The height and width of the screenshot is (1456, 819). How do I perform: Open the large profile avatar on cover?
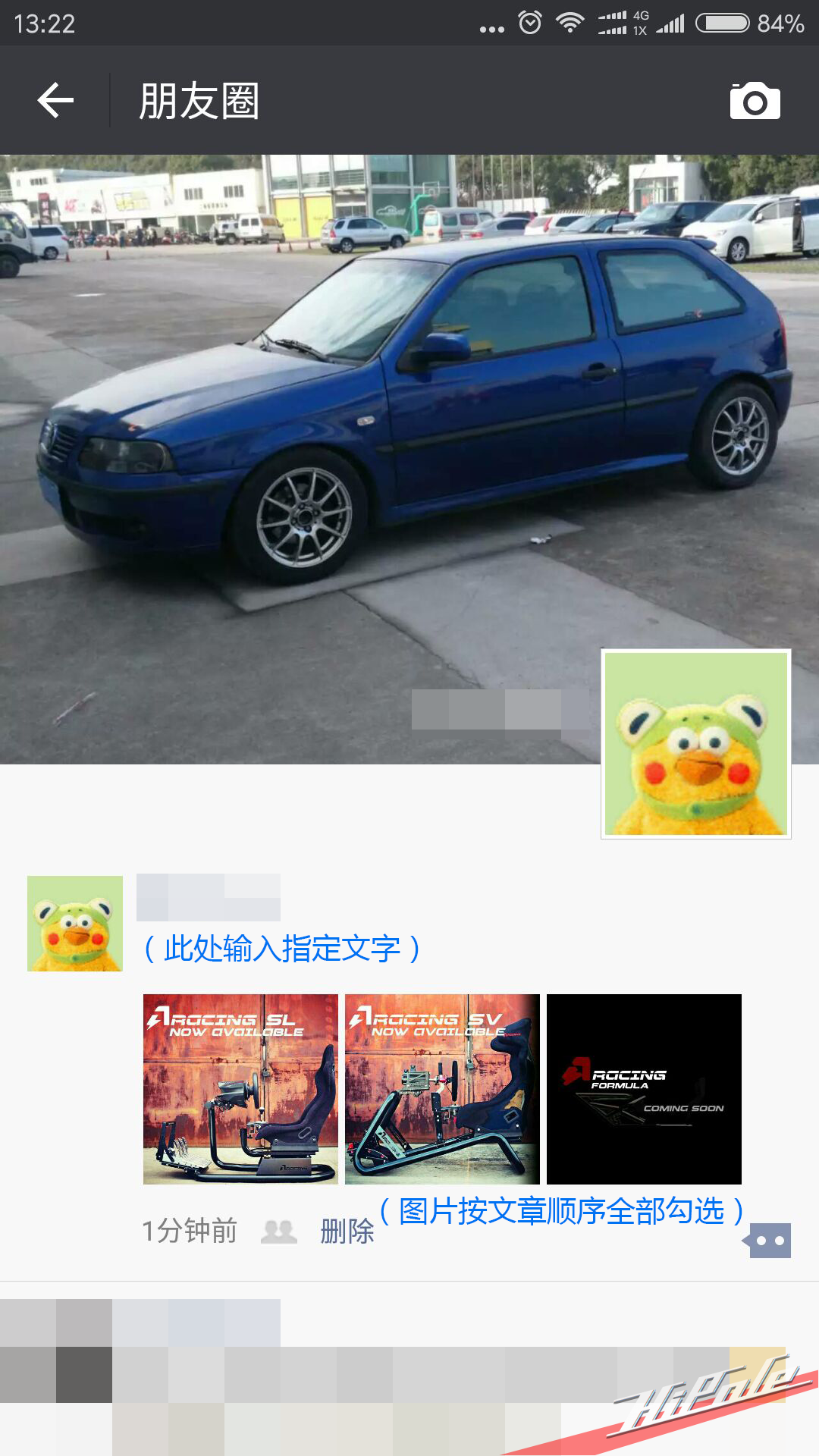point(696,744)
